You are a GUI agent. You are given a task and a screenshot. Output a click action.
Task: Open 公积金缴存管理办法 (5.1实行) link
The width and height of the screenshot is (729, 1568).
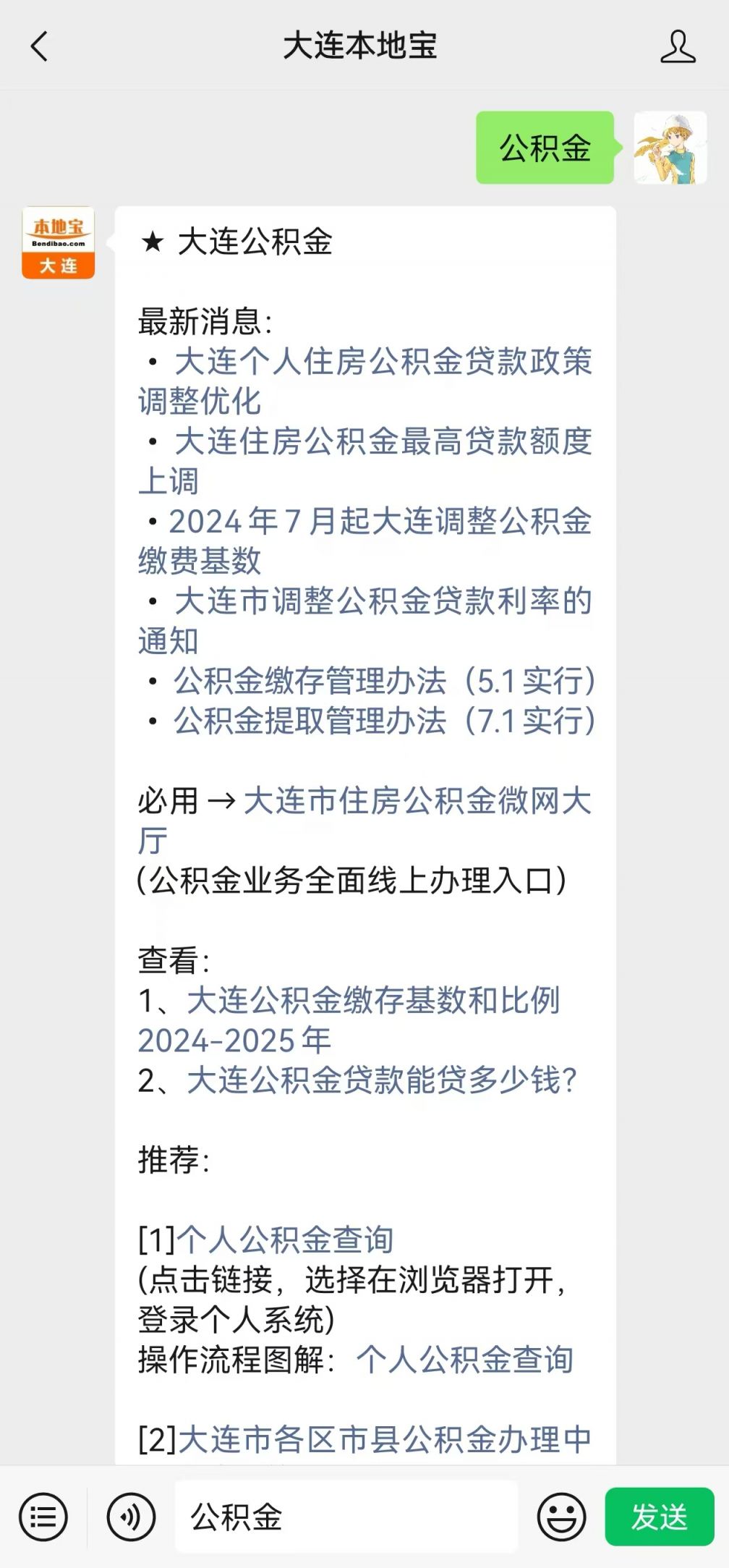384,680
